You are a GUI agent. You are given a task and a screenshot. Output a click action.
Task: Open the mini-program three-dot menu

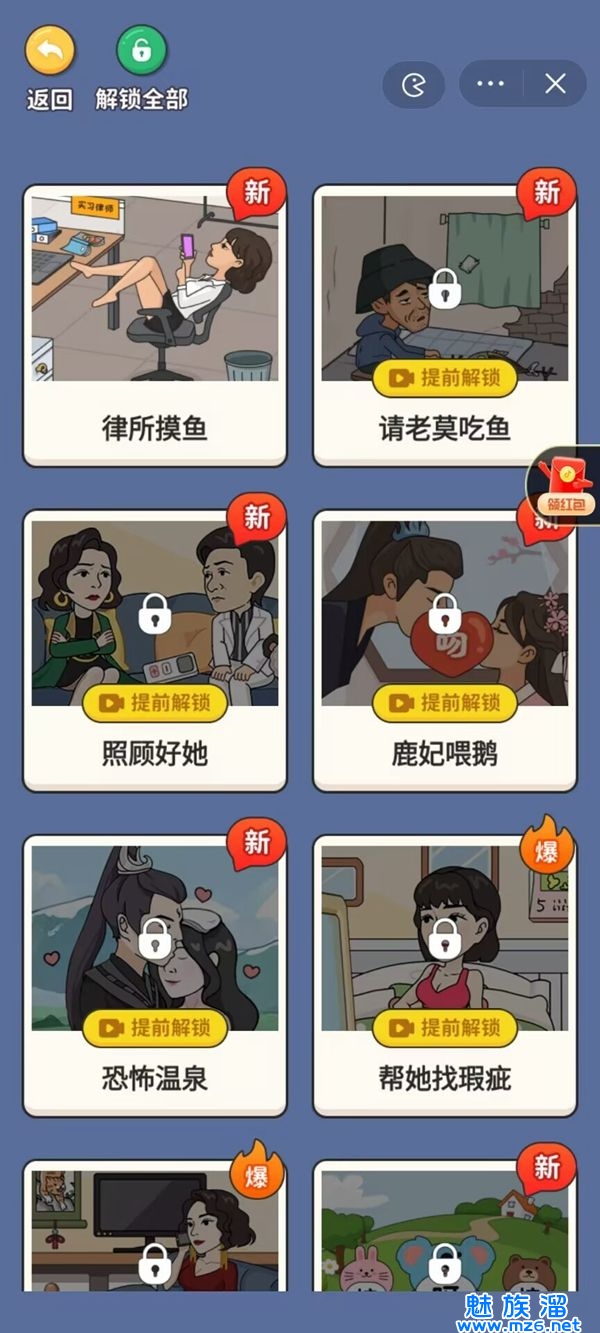(490, 84)
